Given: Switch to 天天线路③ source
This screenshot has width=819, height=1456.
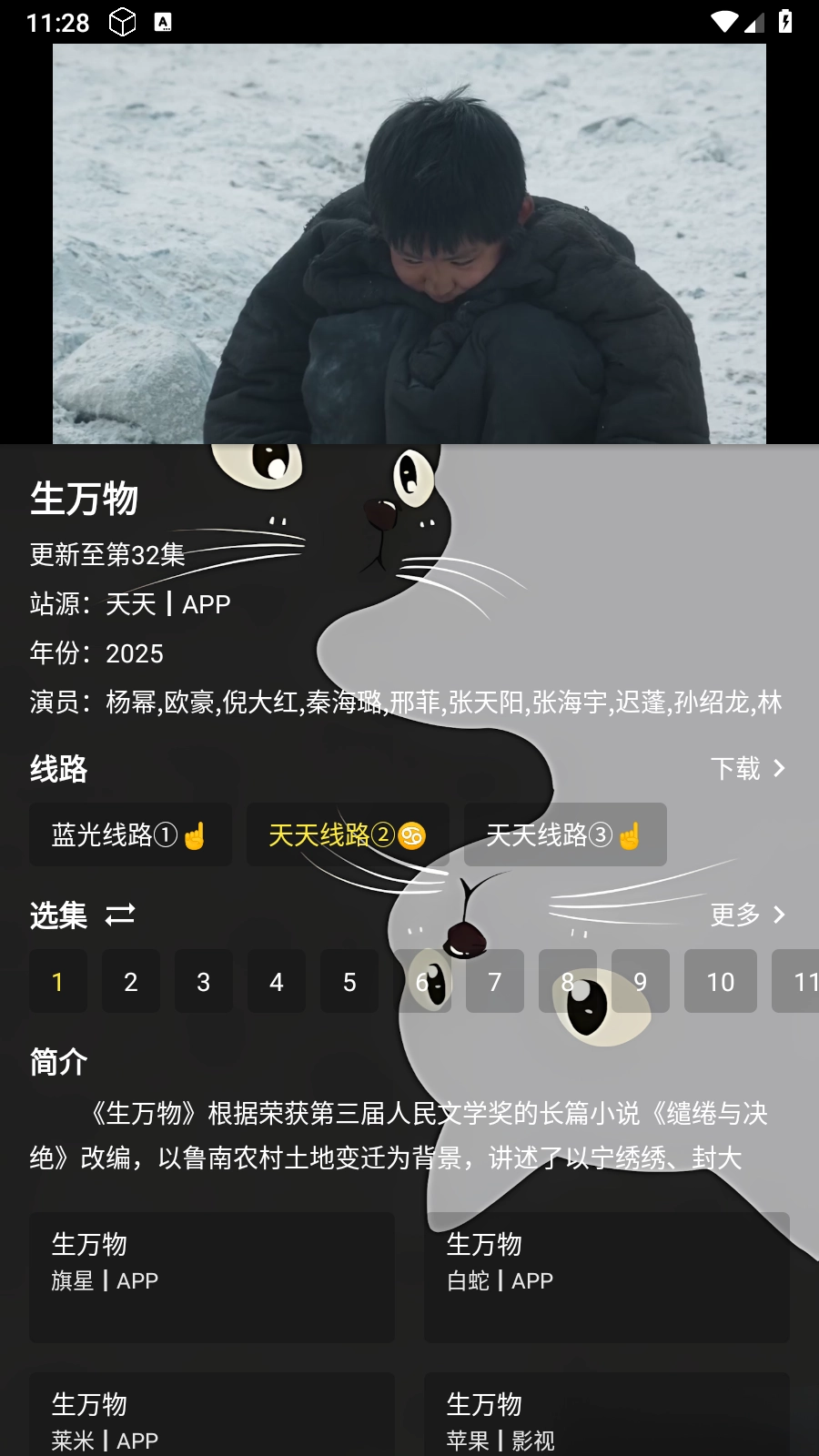Looking at the screenshot, I should [x=565, y=834].
